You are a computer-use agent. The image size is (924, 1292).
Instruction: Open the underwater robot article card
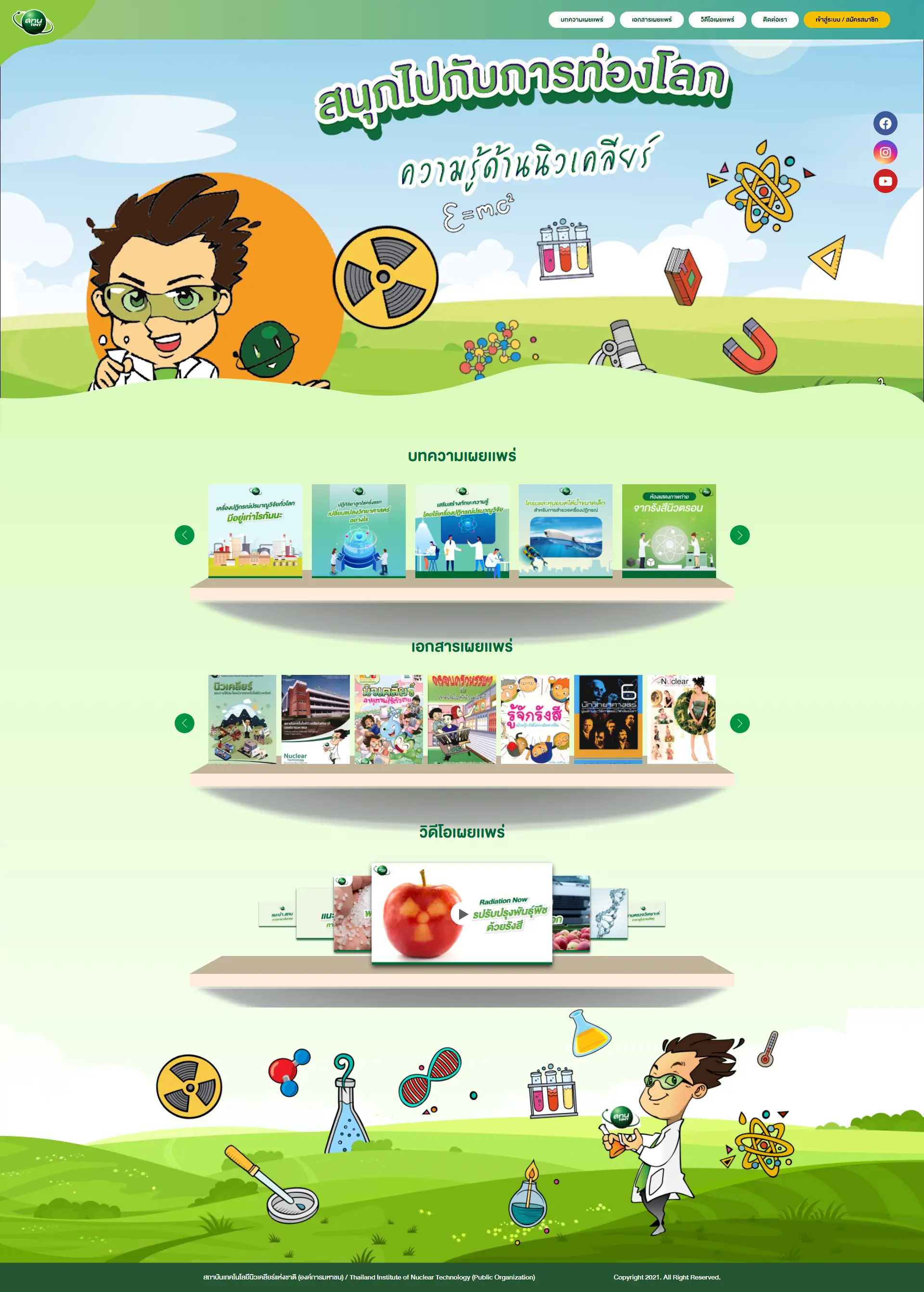[x=565, y=530]
